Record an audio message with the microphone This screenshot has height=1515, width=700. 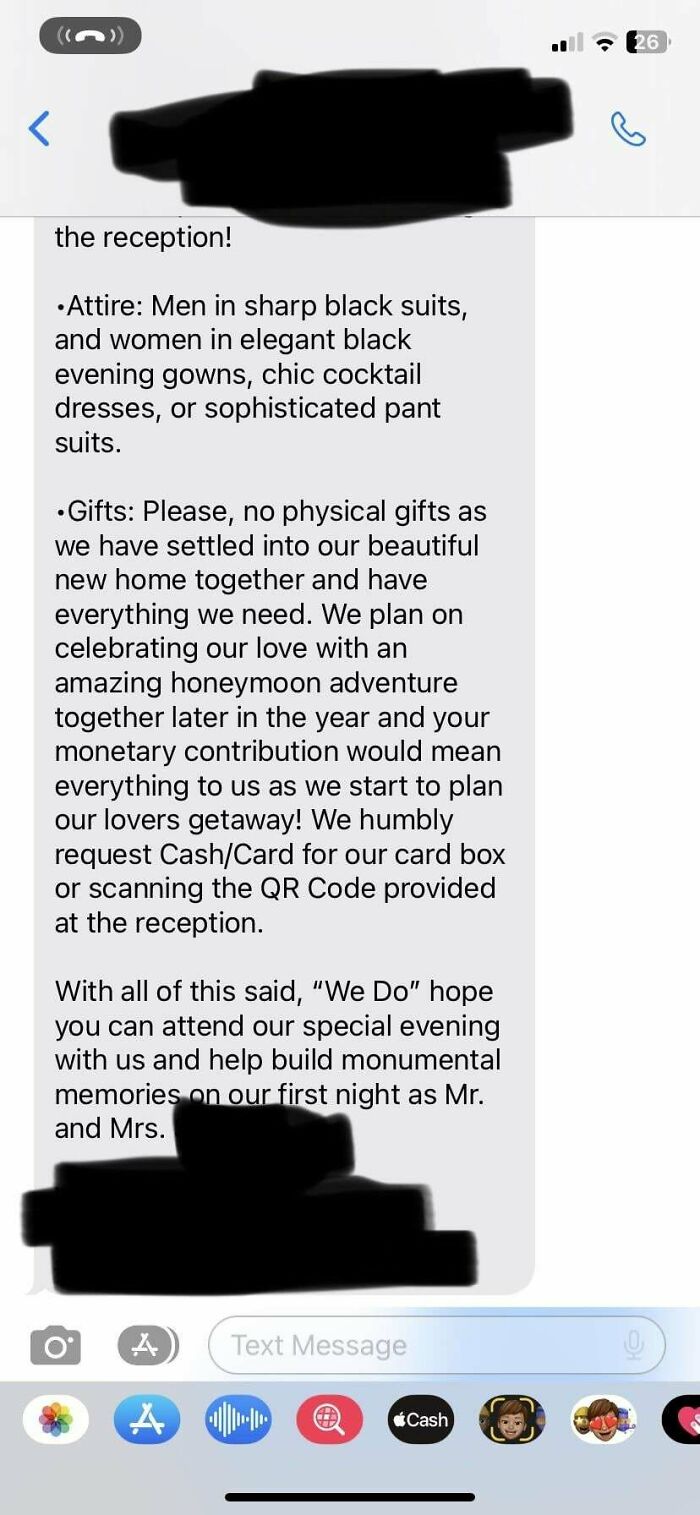click(633, 1345)
